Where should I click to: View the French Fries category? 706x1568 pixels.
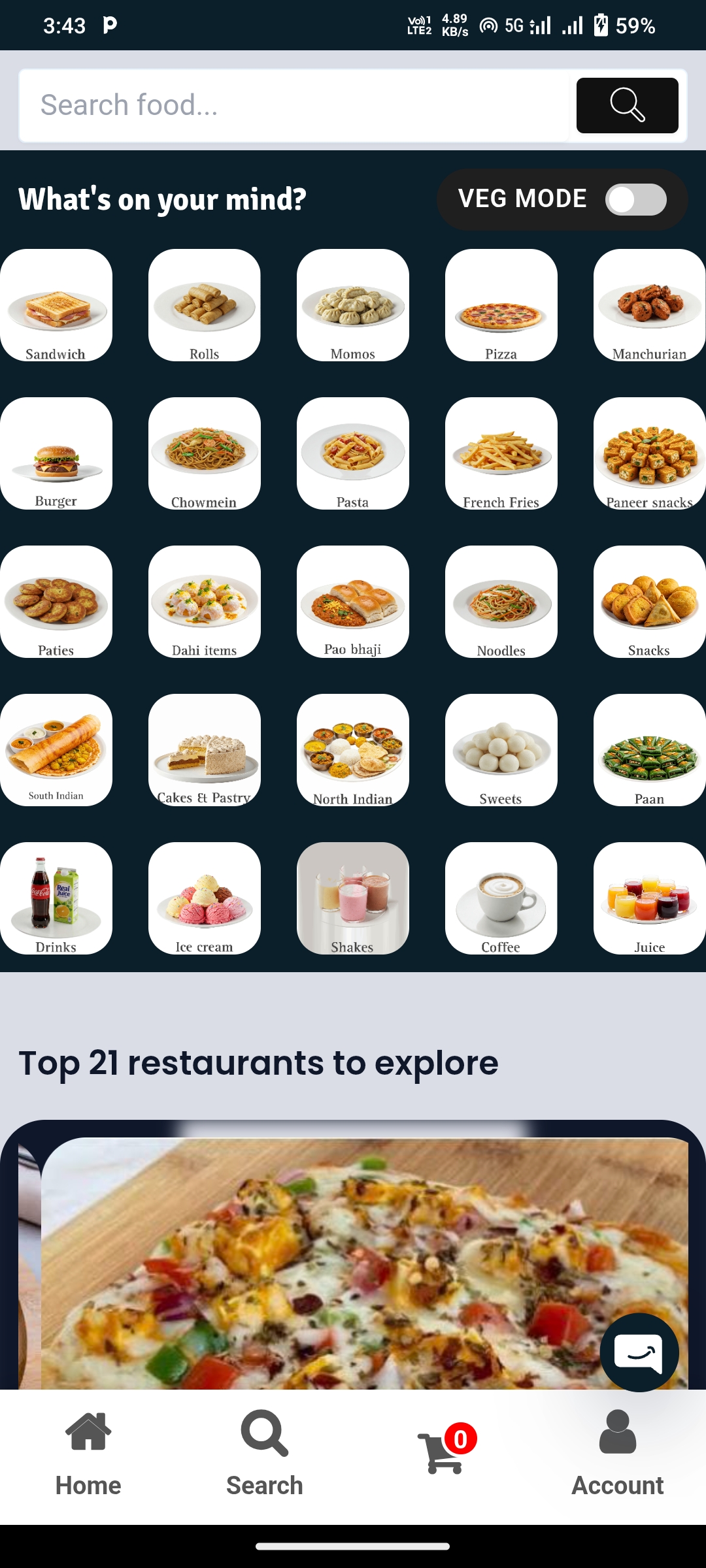coord(501,453)
